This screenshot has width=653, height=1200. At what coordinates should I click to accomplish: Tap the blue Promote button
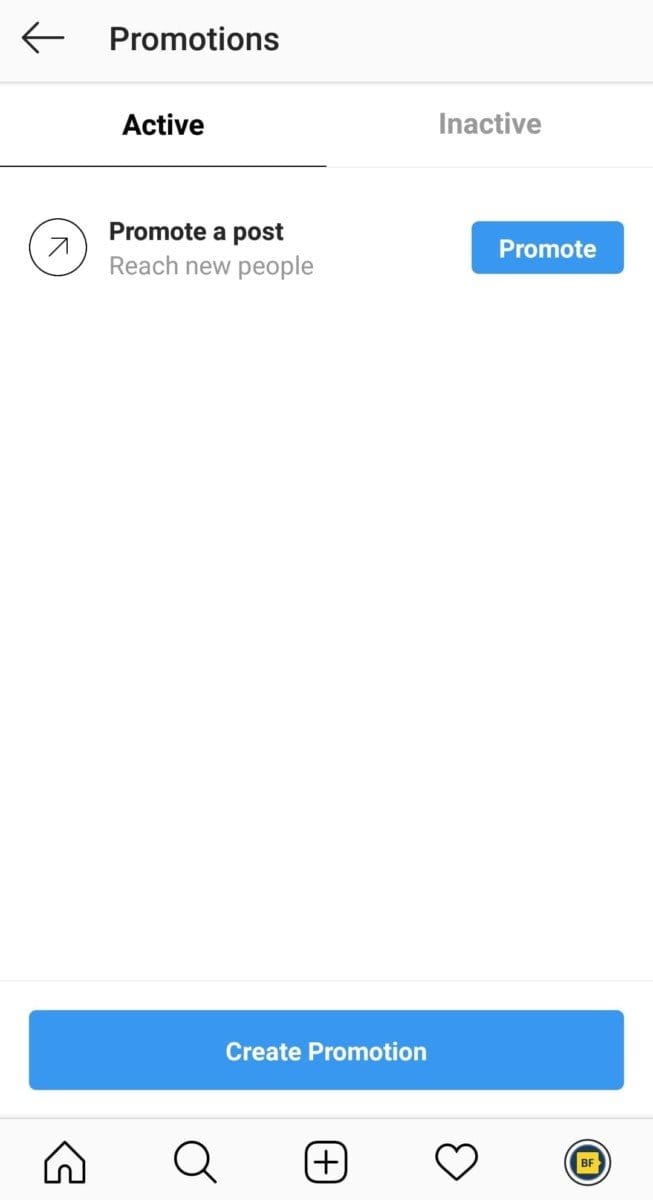click(547, 248)
